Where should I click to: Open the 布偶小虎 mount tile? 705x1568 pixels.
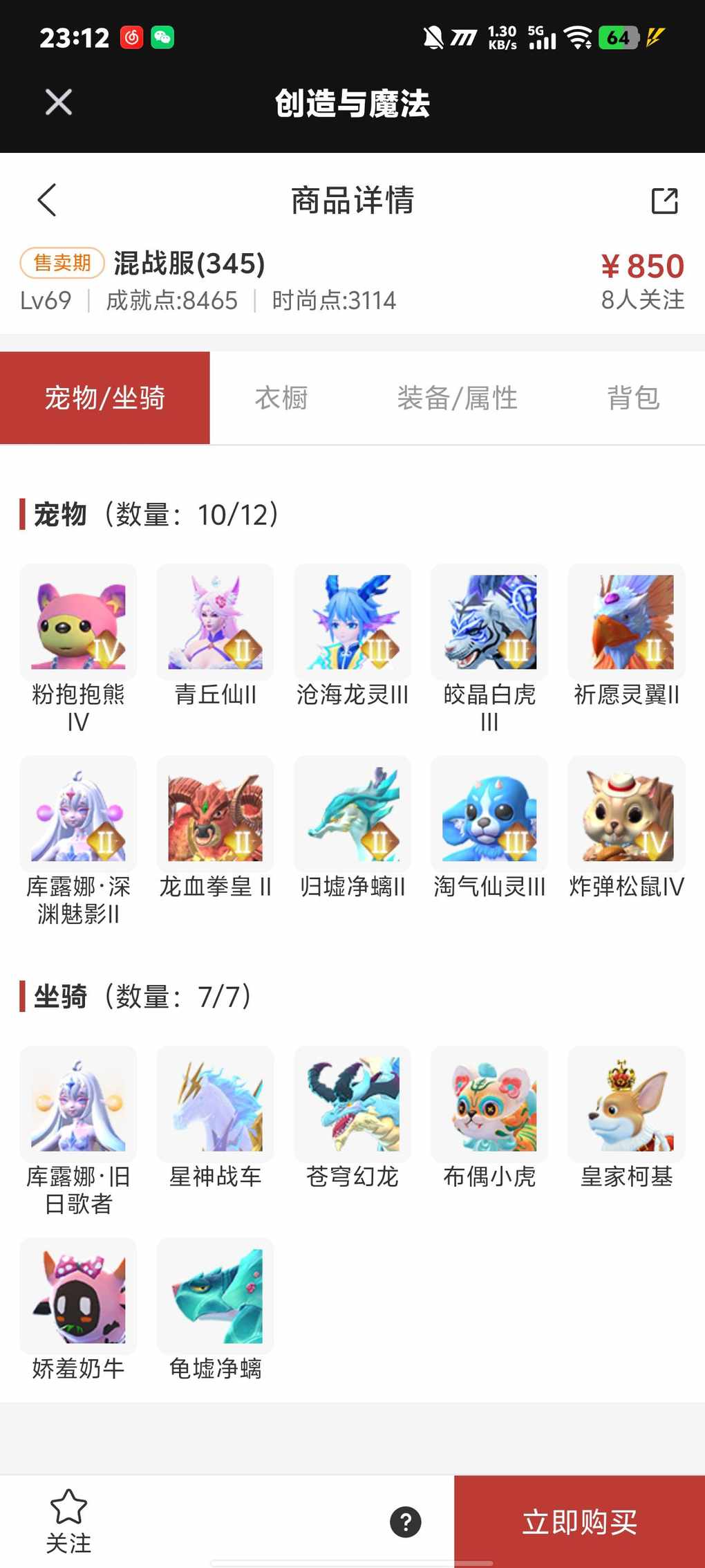point(489,1105)
